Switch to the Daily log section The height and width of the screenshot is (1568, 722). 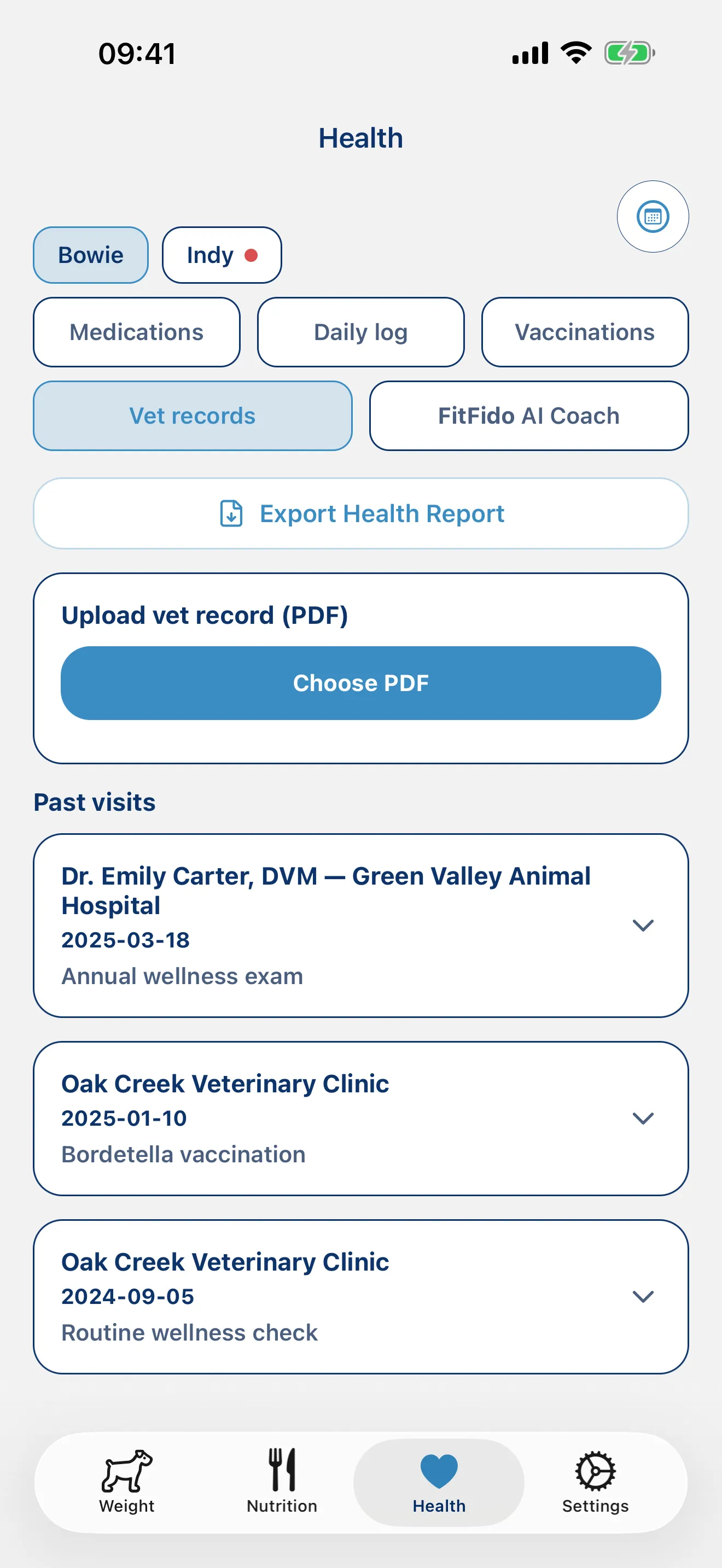[361, 332]
